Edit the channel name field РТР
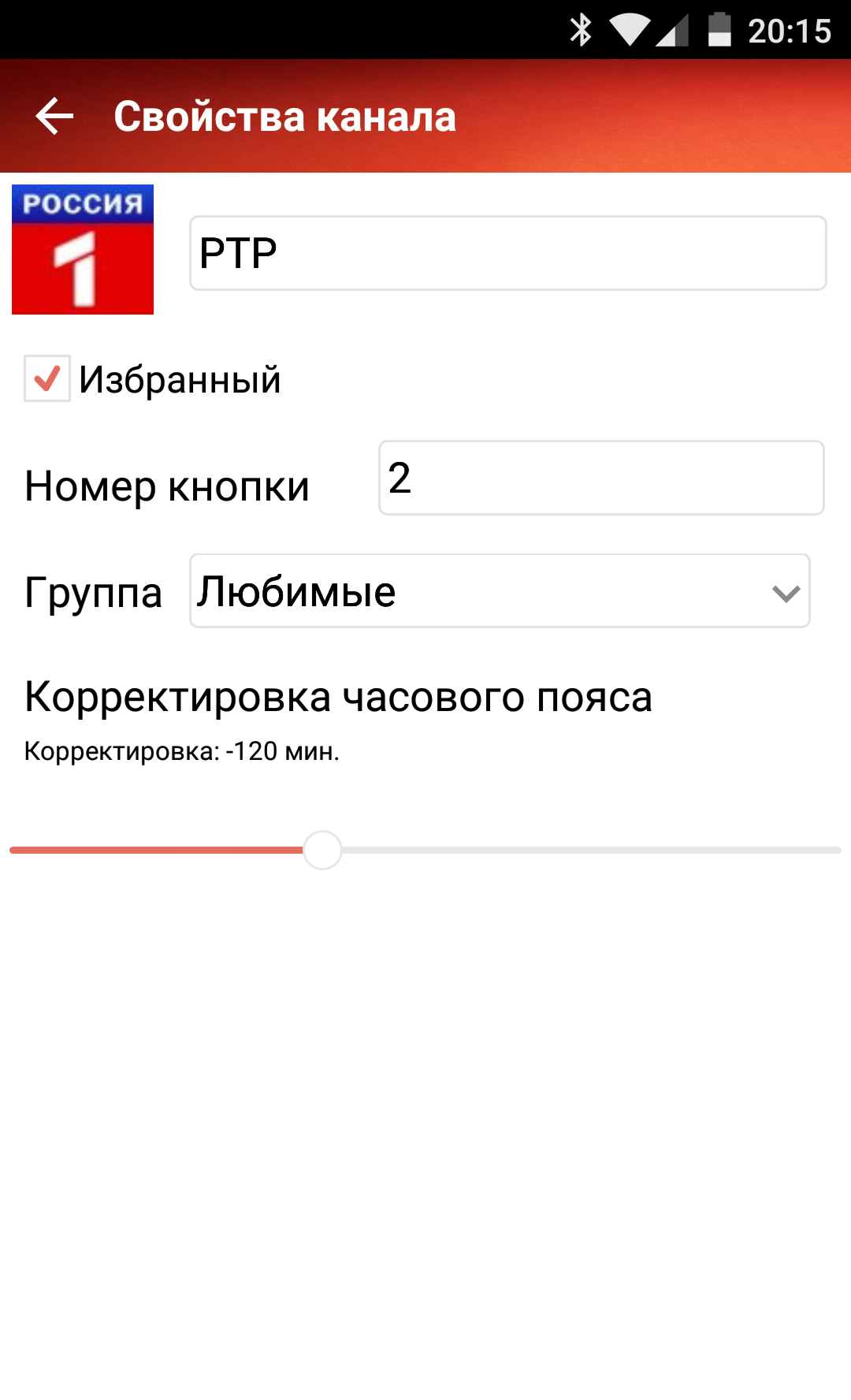The image size is (851, 1400). coord(507,253)
